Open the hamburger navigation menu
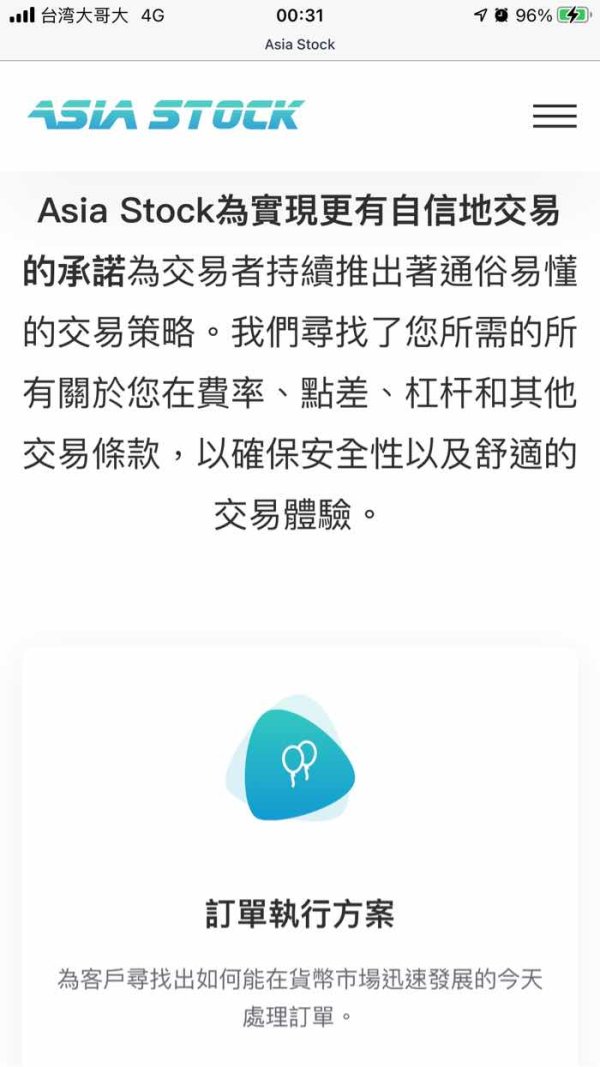The image size is (600, 1067). pyautogui.click(x=554, y=116)
